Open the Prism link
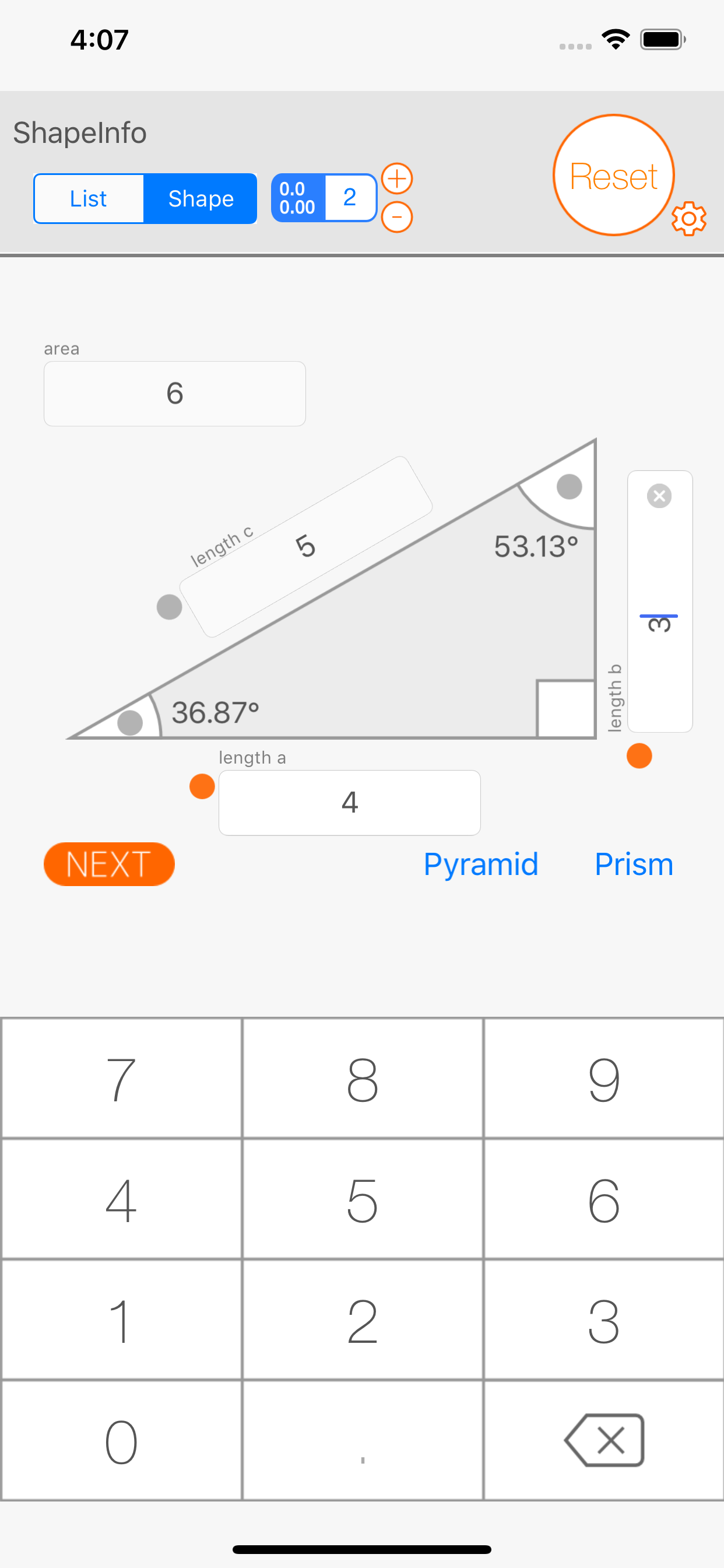The height and width of the screenshot is (1568, 724). (633, 864)
